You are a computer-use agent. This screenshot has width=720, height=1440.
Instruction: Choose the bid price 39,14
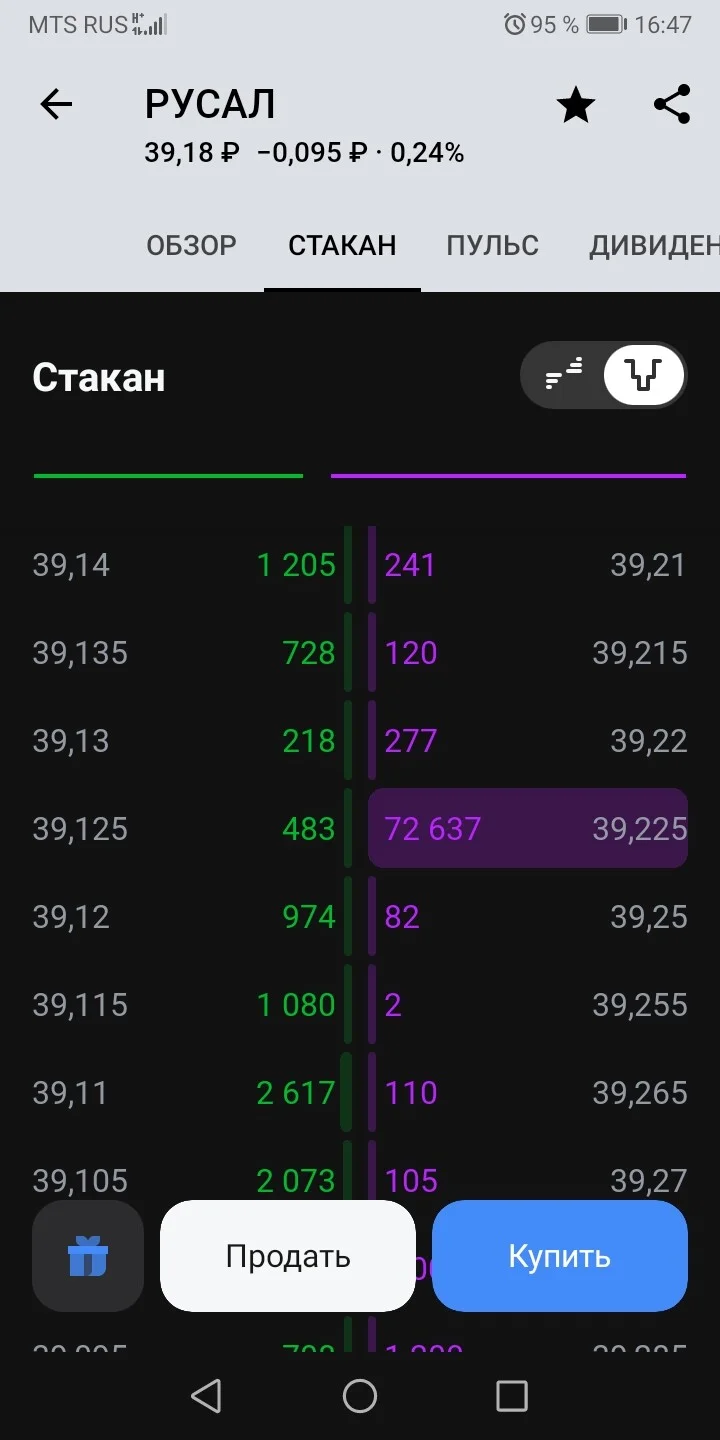[x=72, y=565]
